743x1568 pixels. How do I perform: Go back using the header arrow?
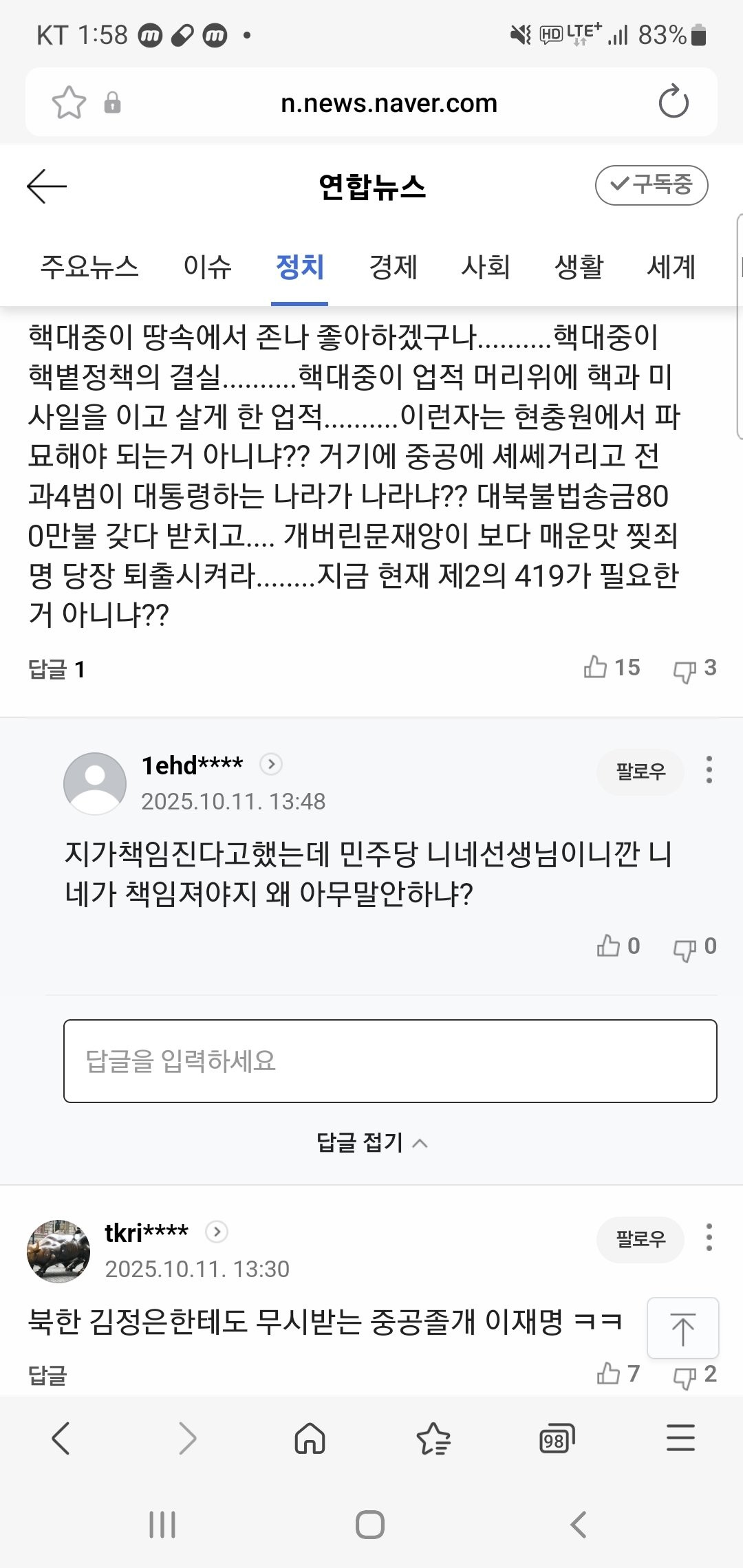(47, 186)
